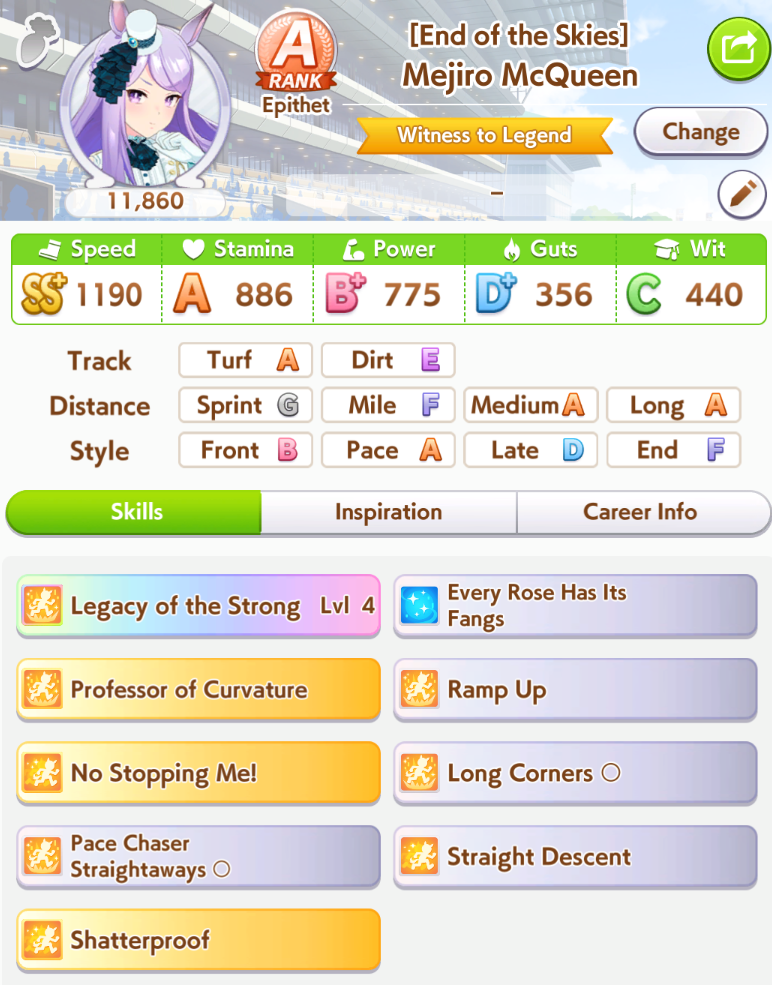Show Professor of Curvature skill info
Screen dimensions: 772x985
coord(198,690)
